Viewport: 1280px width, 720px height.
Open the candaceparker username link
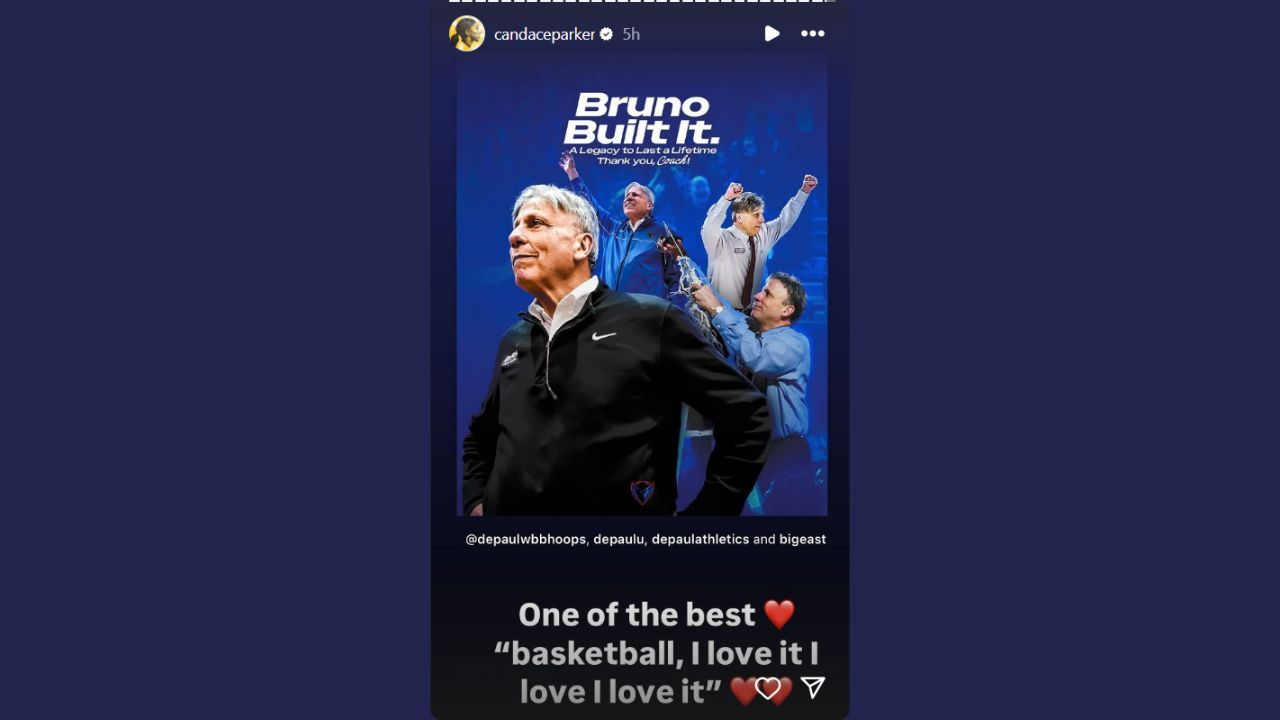544,34
